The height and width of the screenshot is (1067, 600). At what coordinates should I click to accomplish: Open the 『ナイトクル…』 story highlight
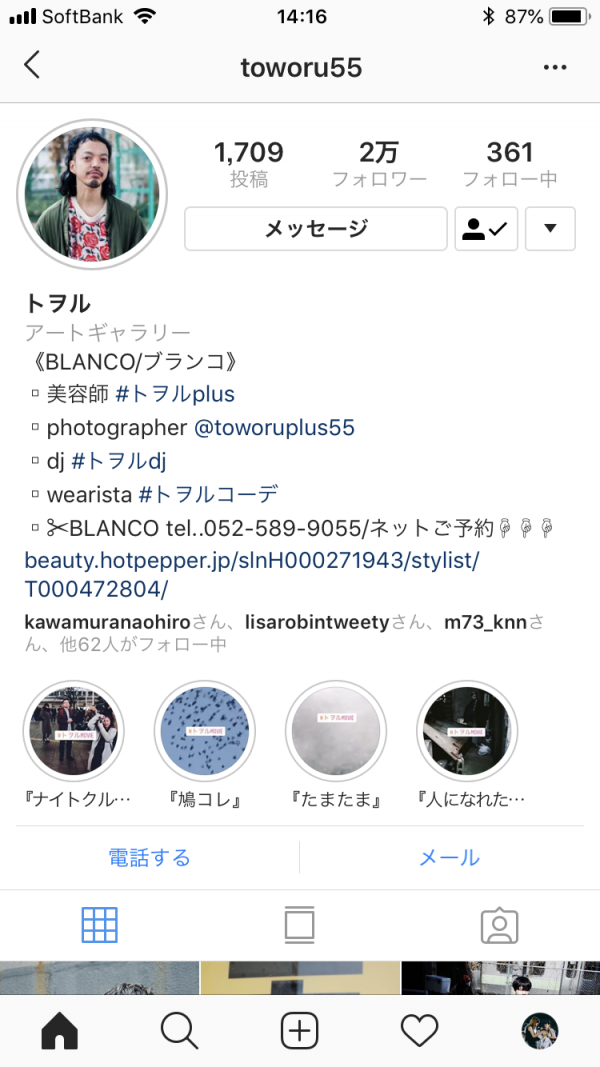74,730
